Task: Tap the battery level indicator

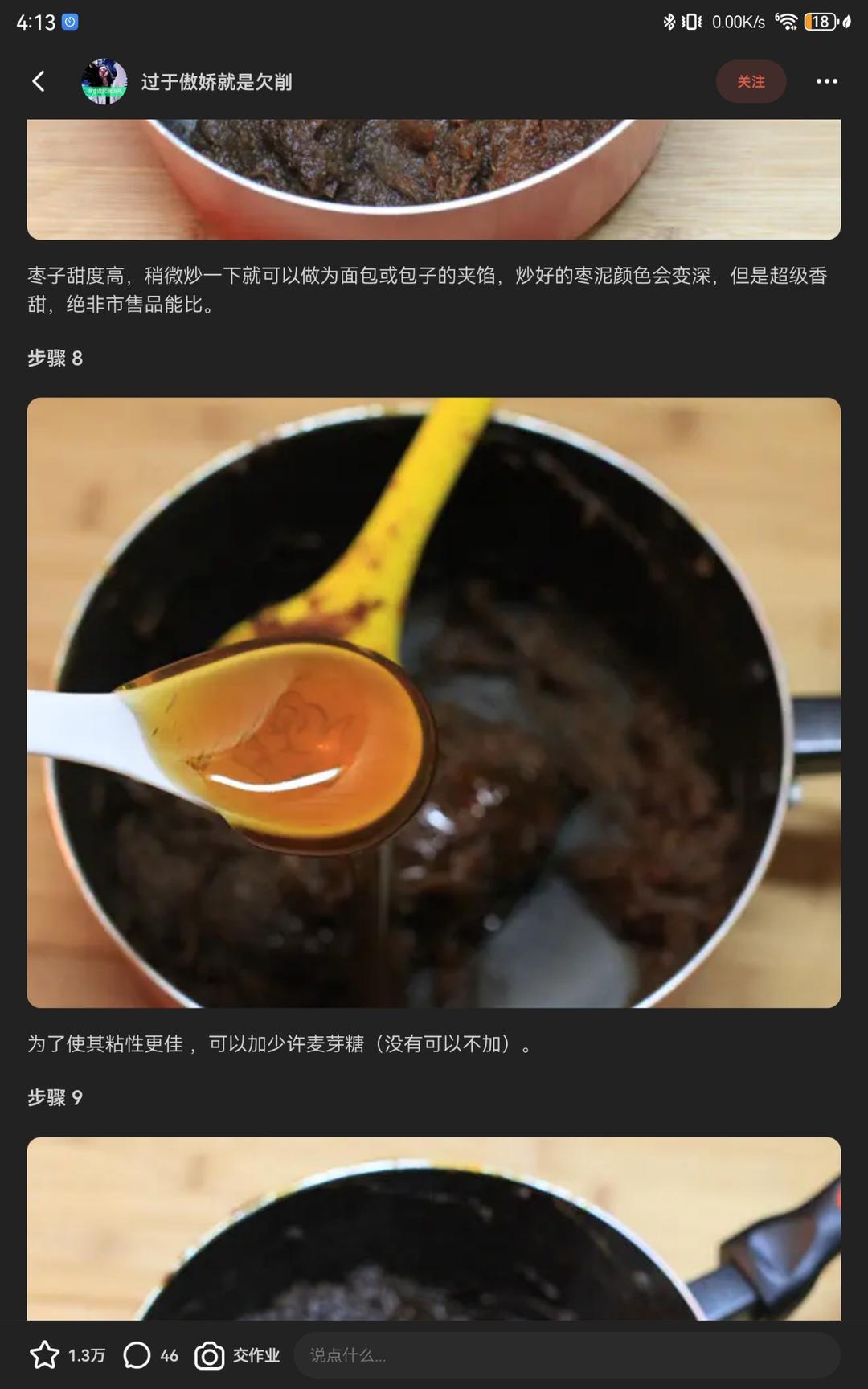Action: tap(821, 21)
